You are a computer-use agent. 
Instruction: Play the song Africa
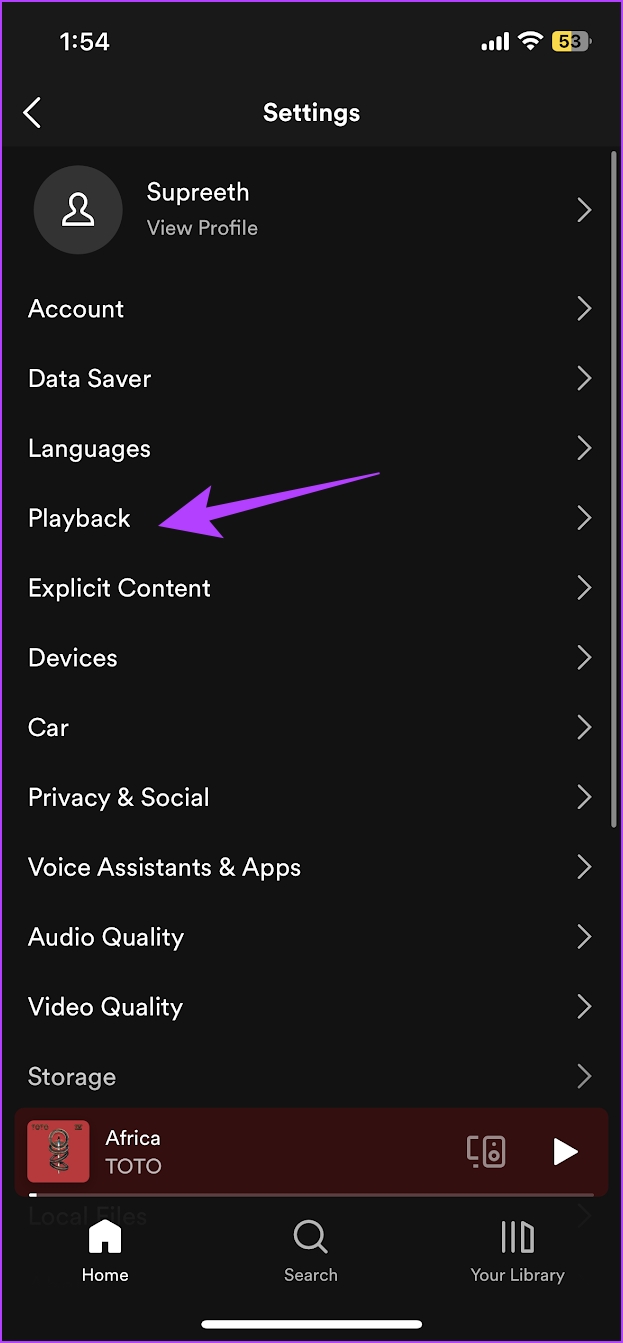coord(566,1152)
